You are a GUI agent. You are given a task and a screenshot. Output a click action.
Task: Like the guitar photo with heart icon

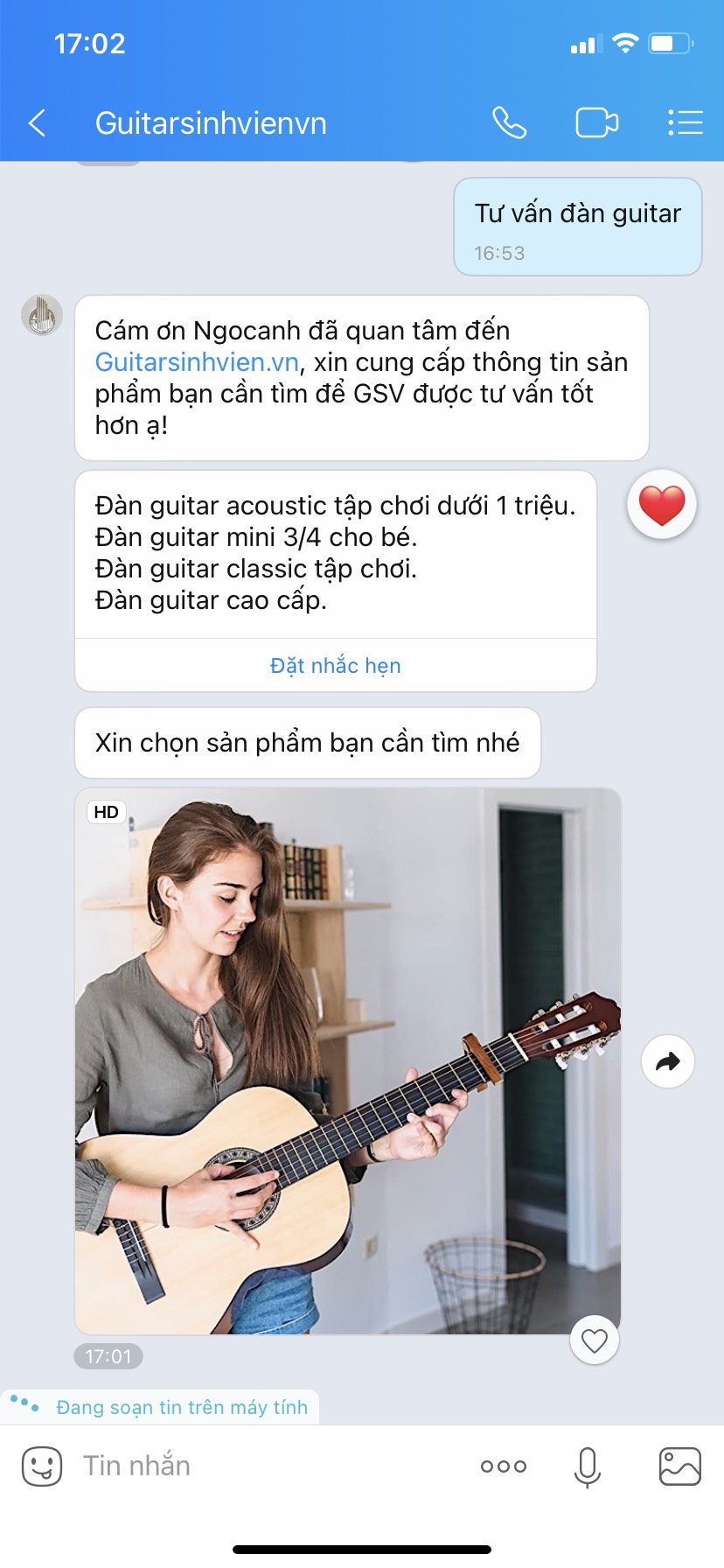[x=595, y=1340]
